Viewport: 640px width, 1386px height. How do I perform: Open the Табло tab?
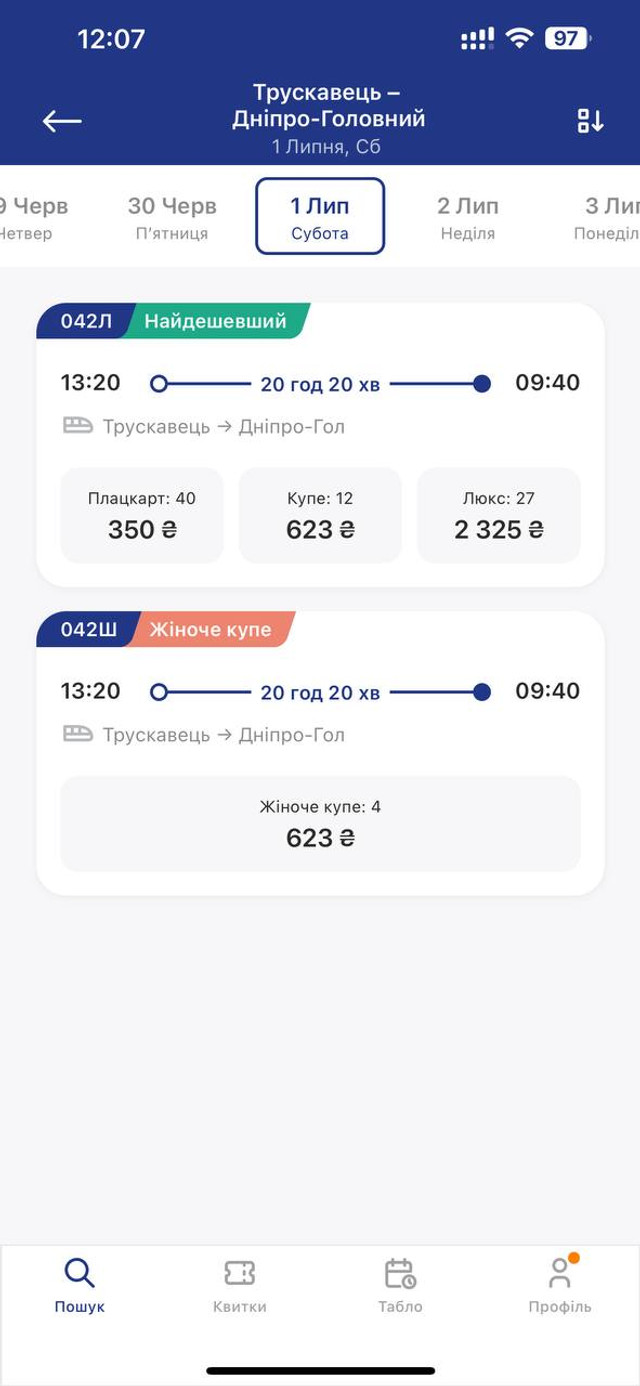click(x=400, y=1285)
